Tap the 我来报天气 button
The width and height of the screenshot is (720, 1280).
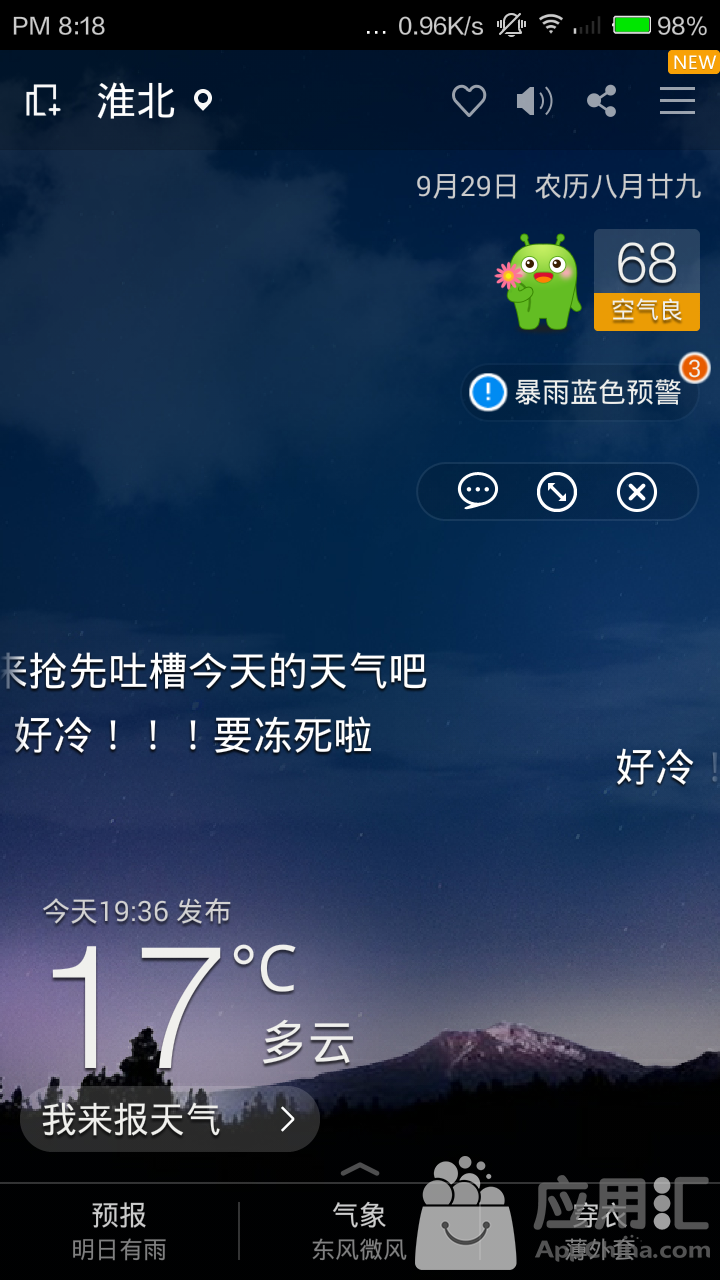170,1119
